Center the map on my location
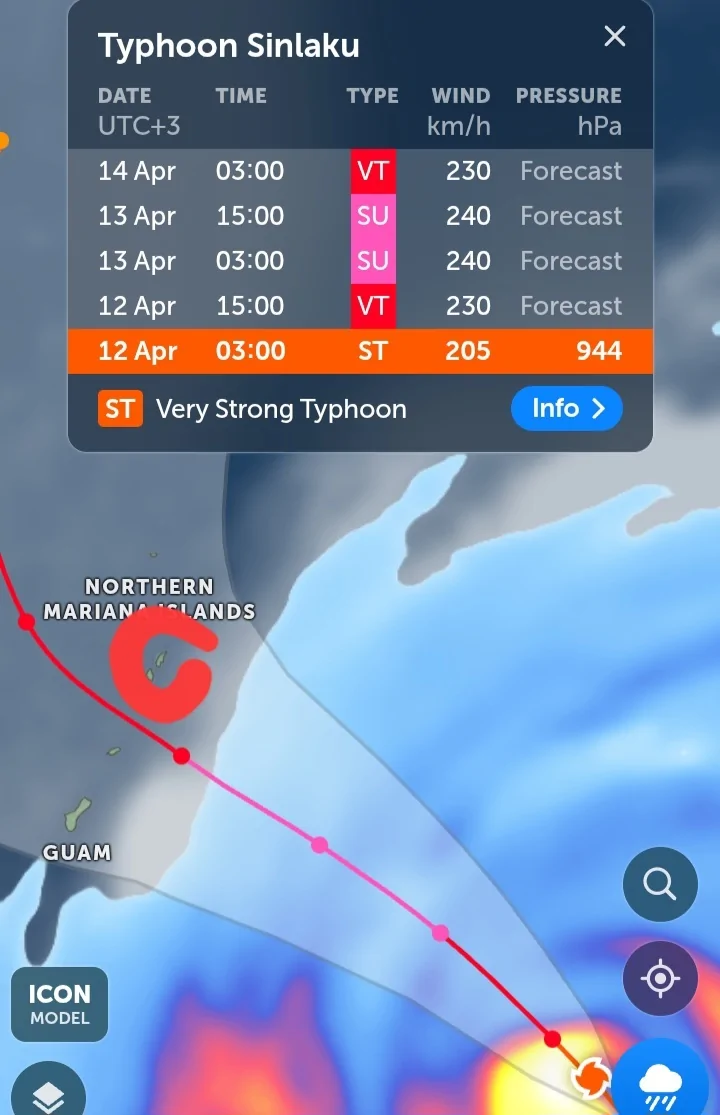This screenshot has width=720, height=1115. pos(660,978)
